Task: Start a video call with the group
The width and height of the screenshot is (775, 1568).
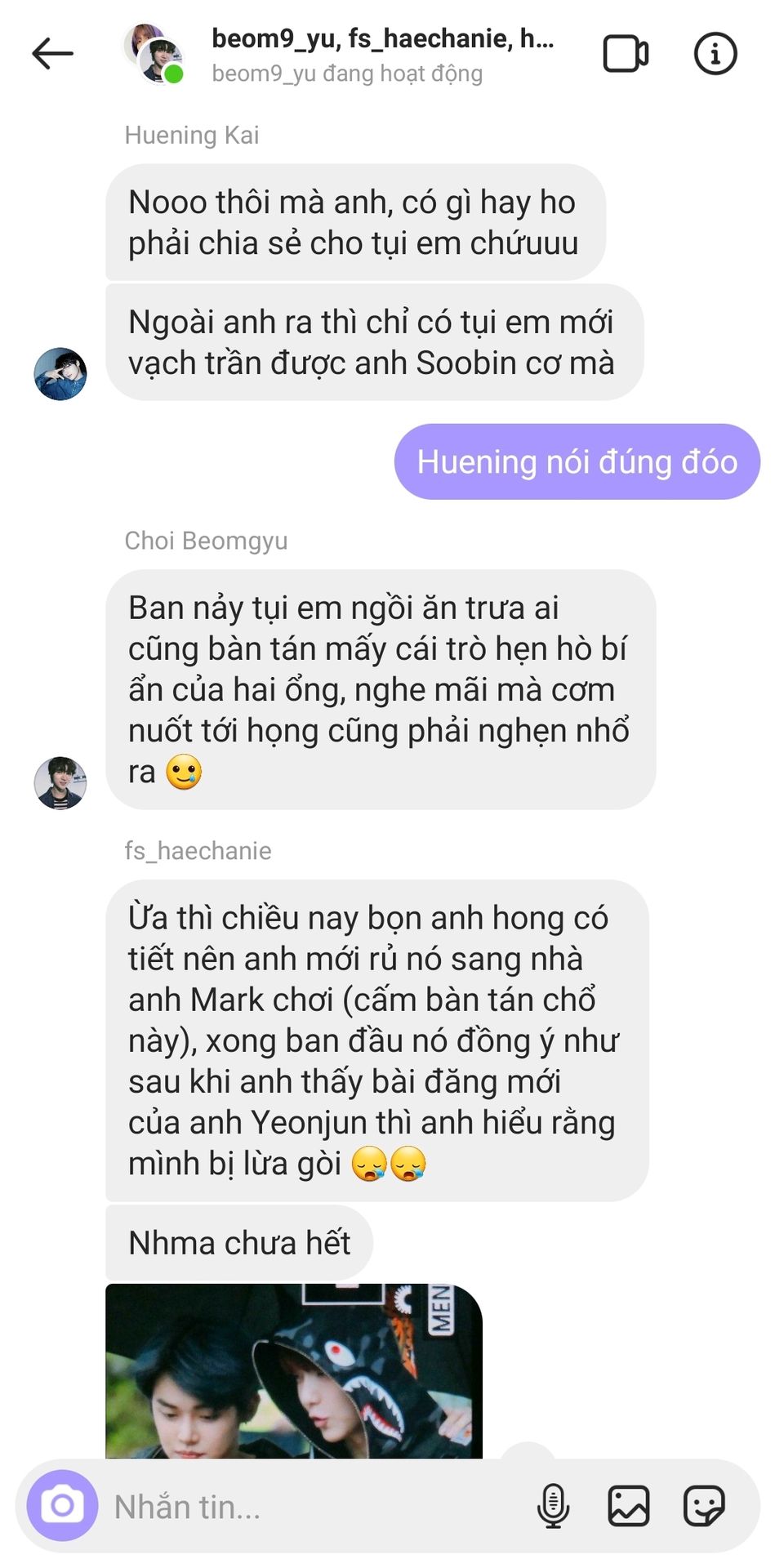Action: [625, 54]
